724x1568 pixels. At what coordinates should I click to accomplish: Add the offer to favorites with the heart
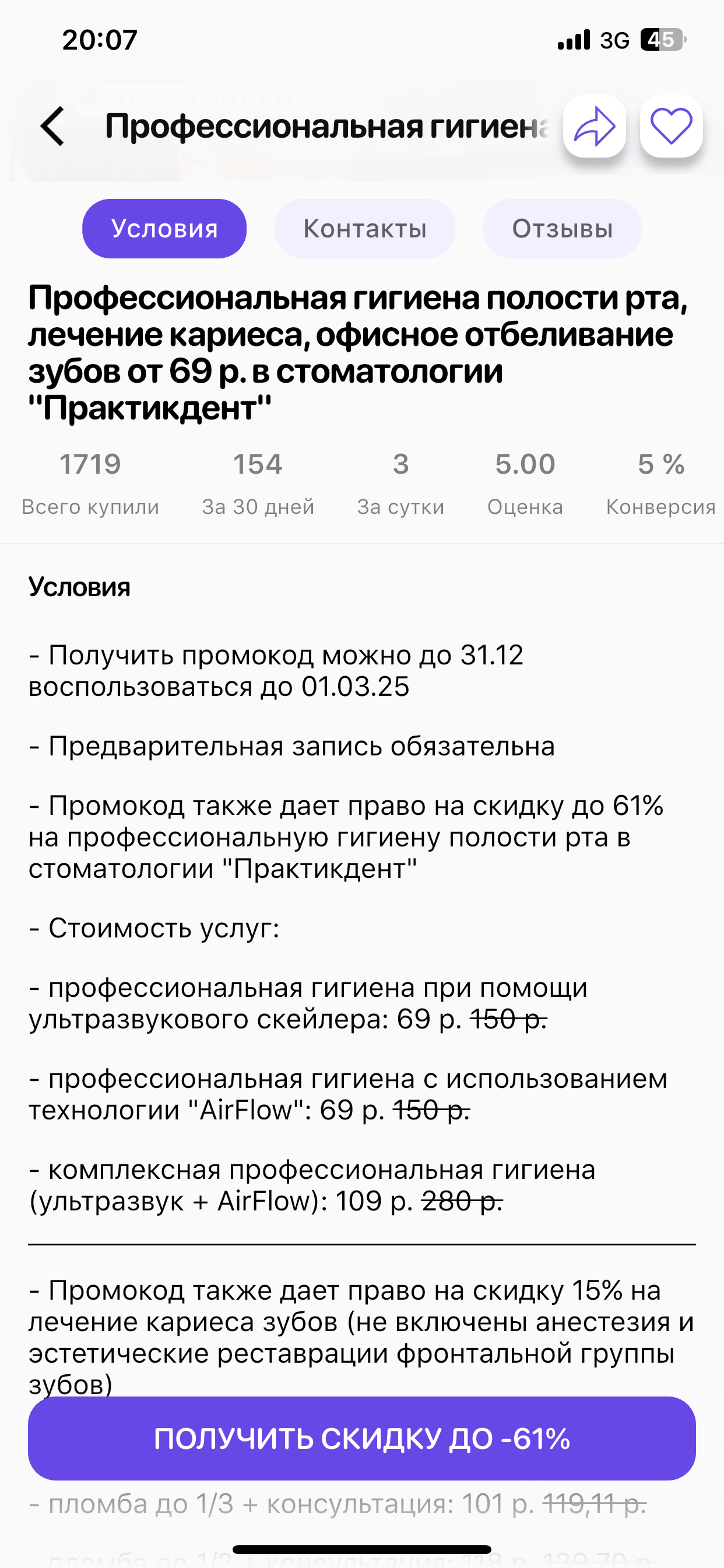671,127
